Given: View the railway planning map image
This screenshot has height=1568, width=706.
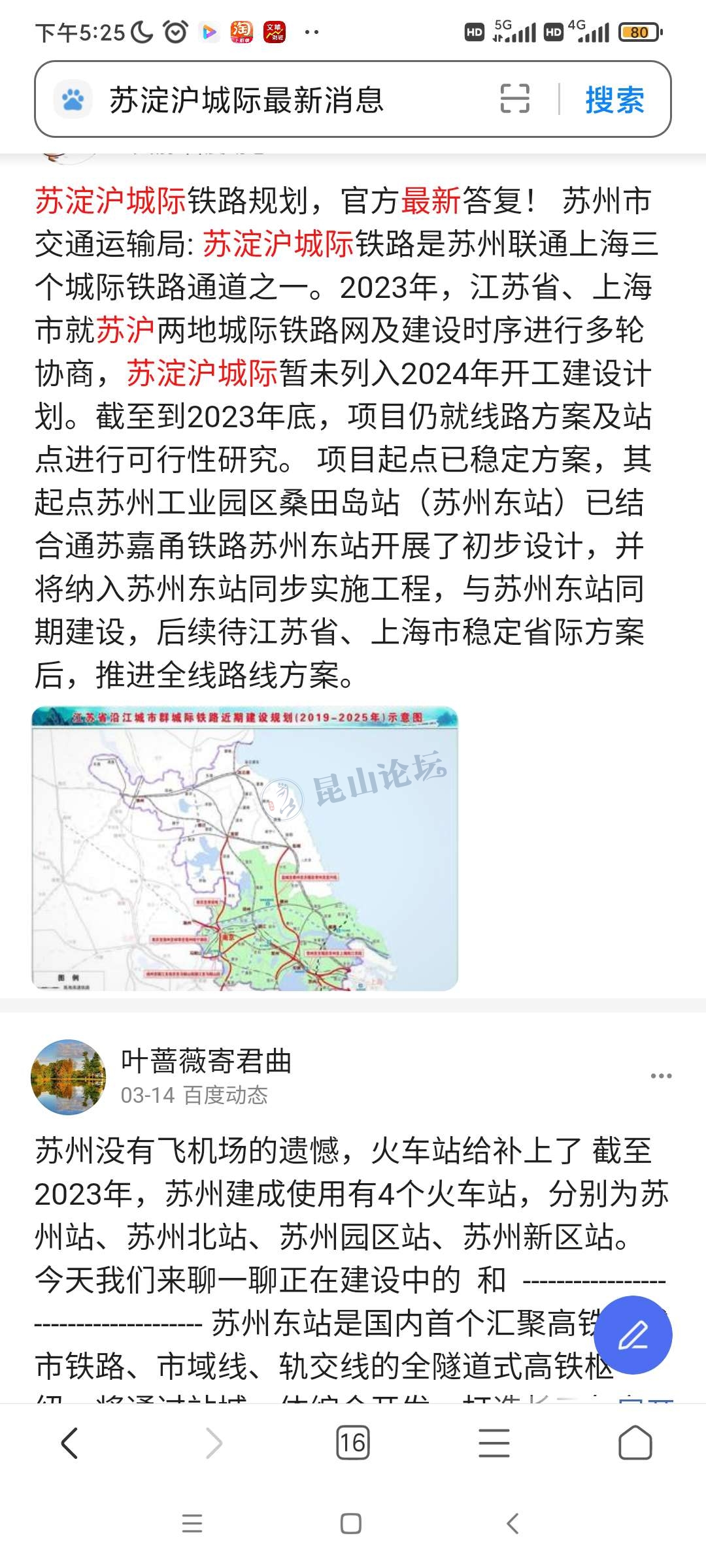Looking at the screenshot, I should (x=244, y=848).
